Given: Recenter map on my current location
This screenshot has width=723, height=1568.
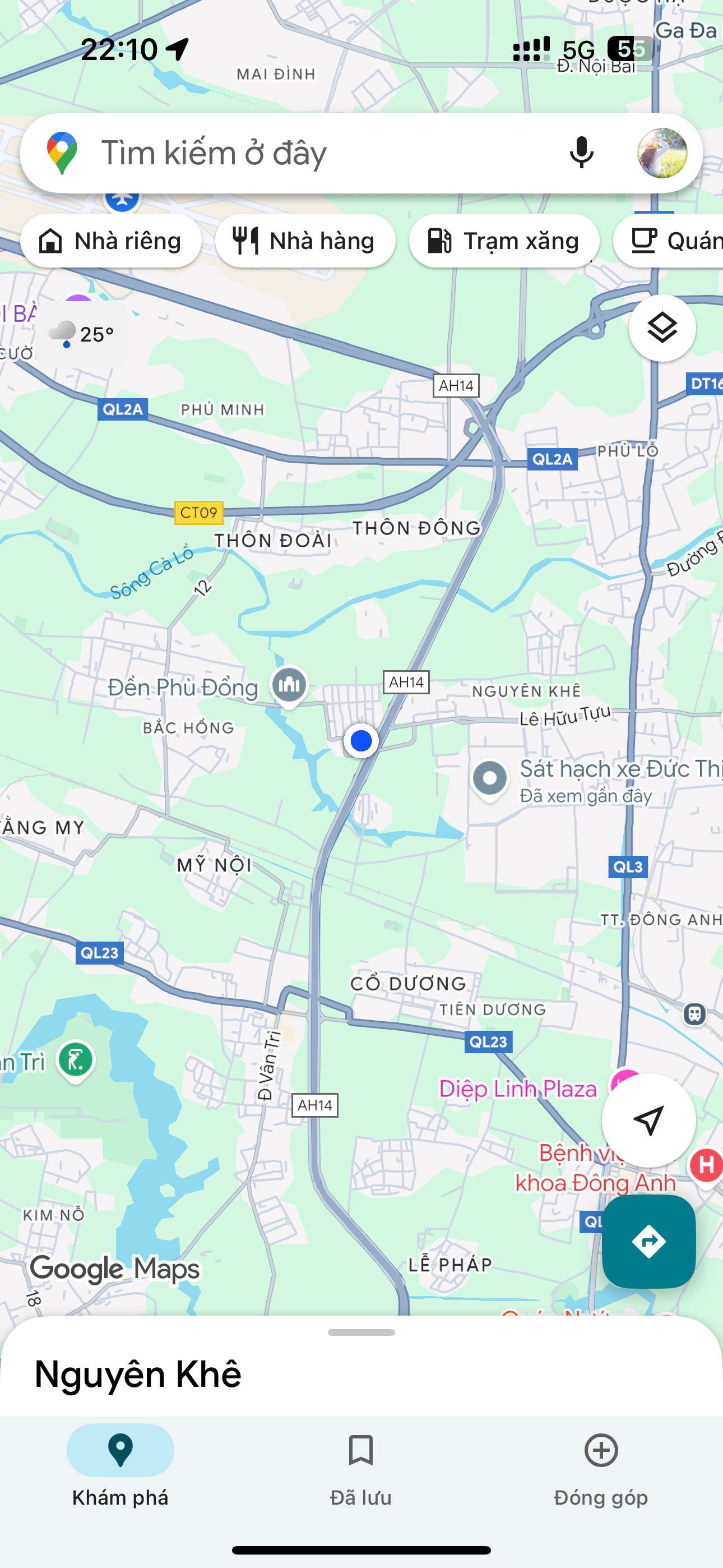Looking at the screenshot, I should (648, 1120).
